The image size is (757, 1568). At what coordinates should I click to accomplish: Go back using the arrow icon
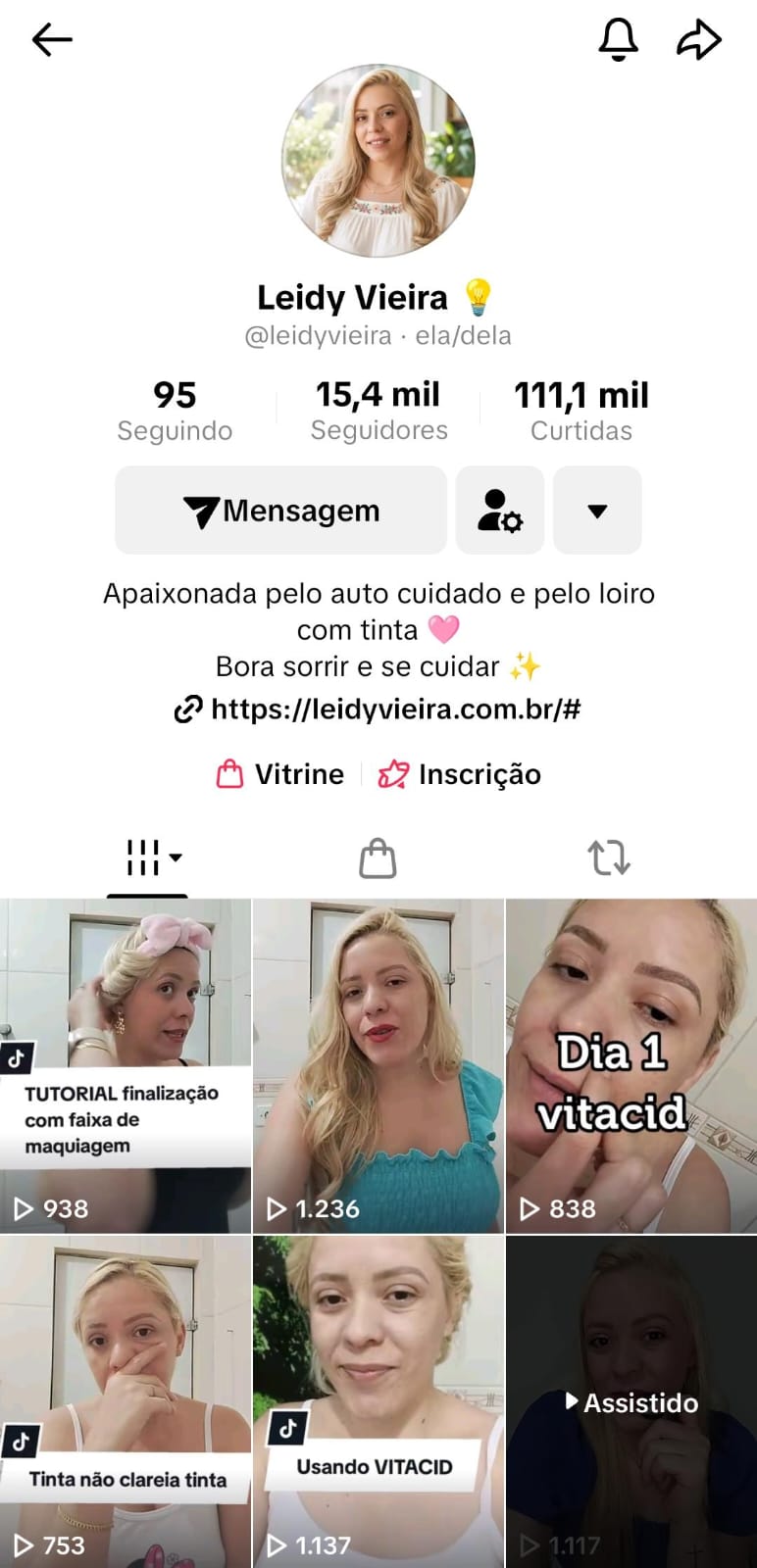[x=52, y=40]
